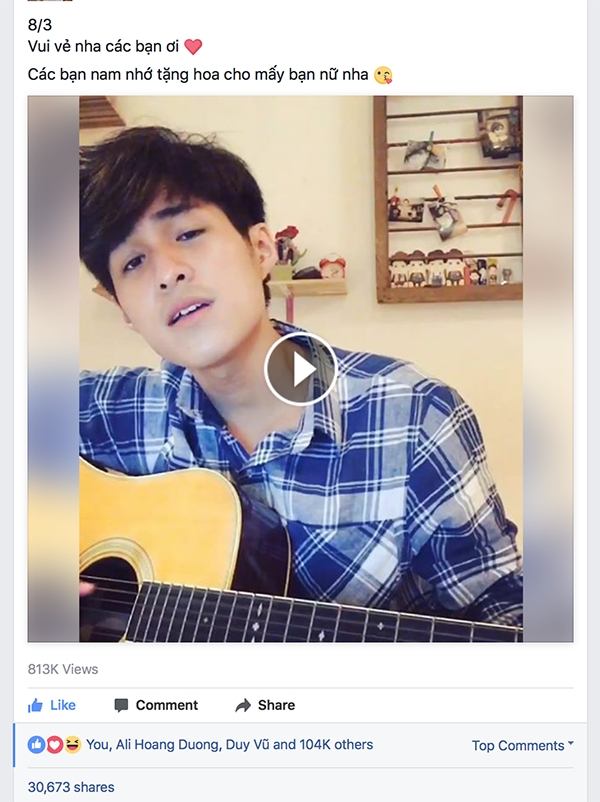
Task: Open the 30,673 shares list
Action: [x=71, y=787]
